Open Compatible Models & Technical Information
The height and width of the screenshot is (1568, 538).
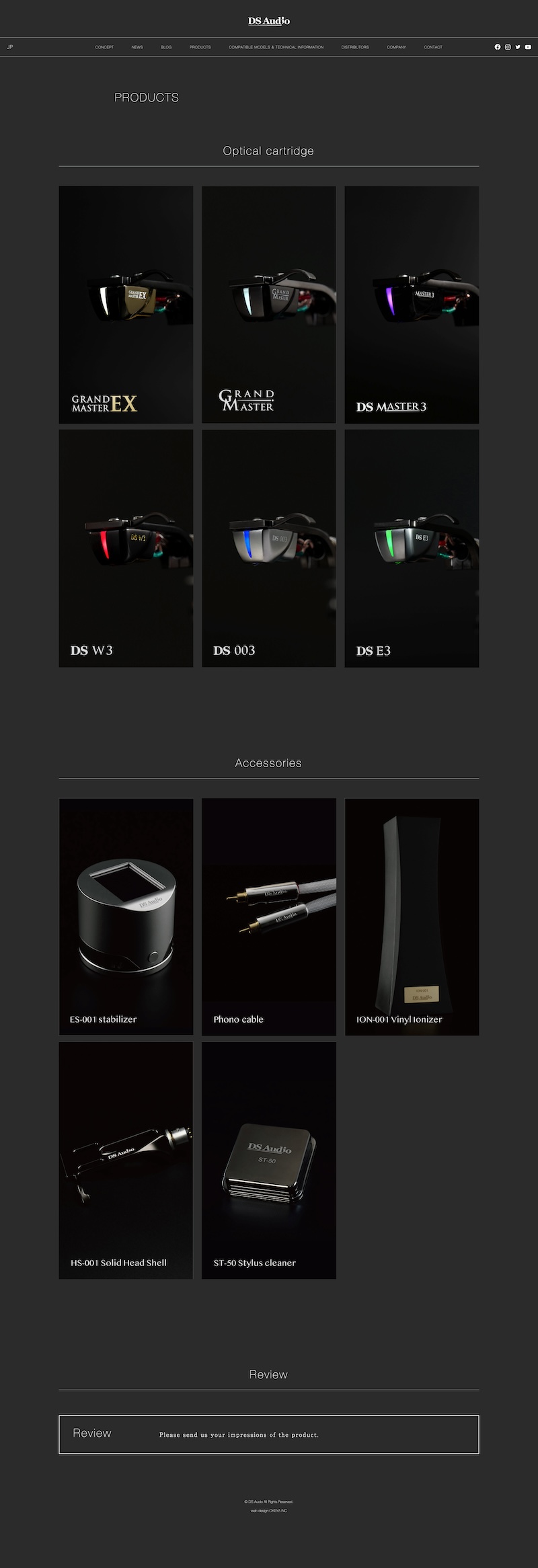pyautogui.click(x=276, y=47)
